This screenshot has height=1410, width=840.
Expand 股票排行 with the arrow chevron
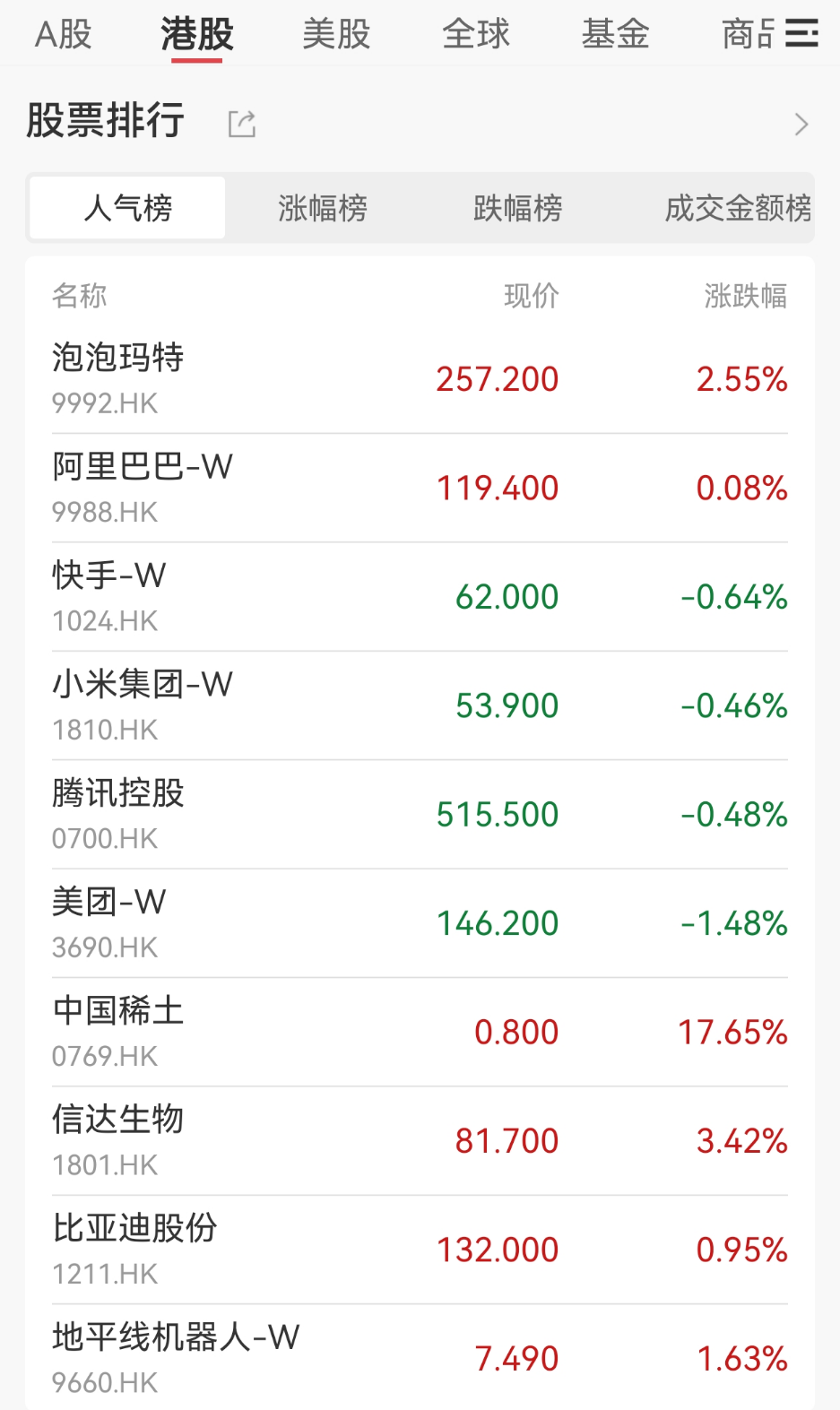[801, 124]
